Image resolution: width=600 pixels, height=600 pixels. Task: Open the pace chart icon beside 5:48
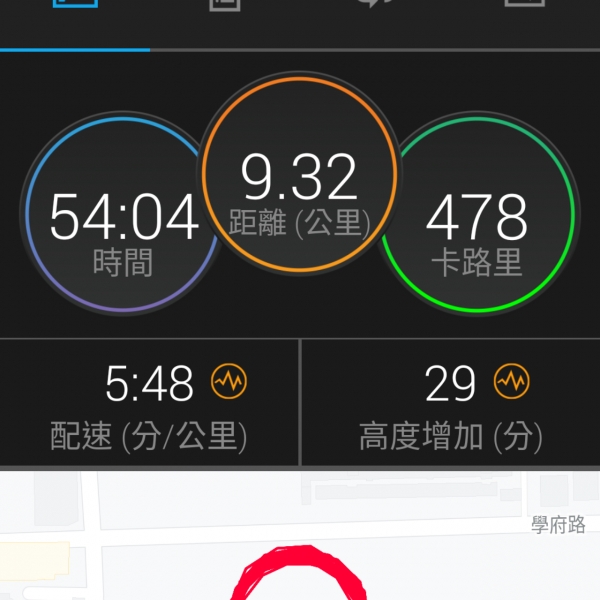pyautogui.click(x=229, y=381)
